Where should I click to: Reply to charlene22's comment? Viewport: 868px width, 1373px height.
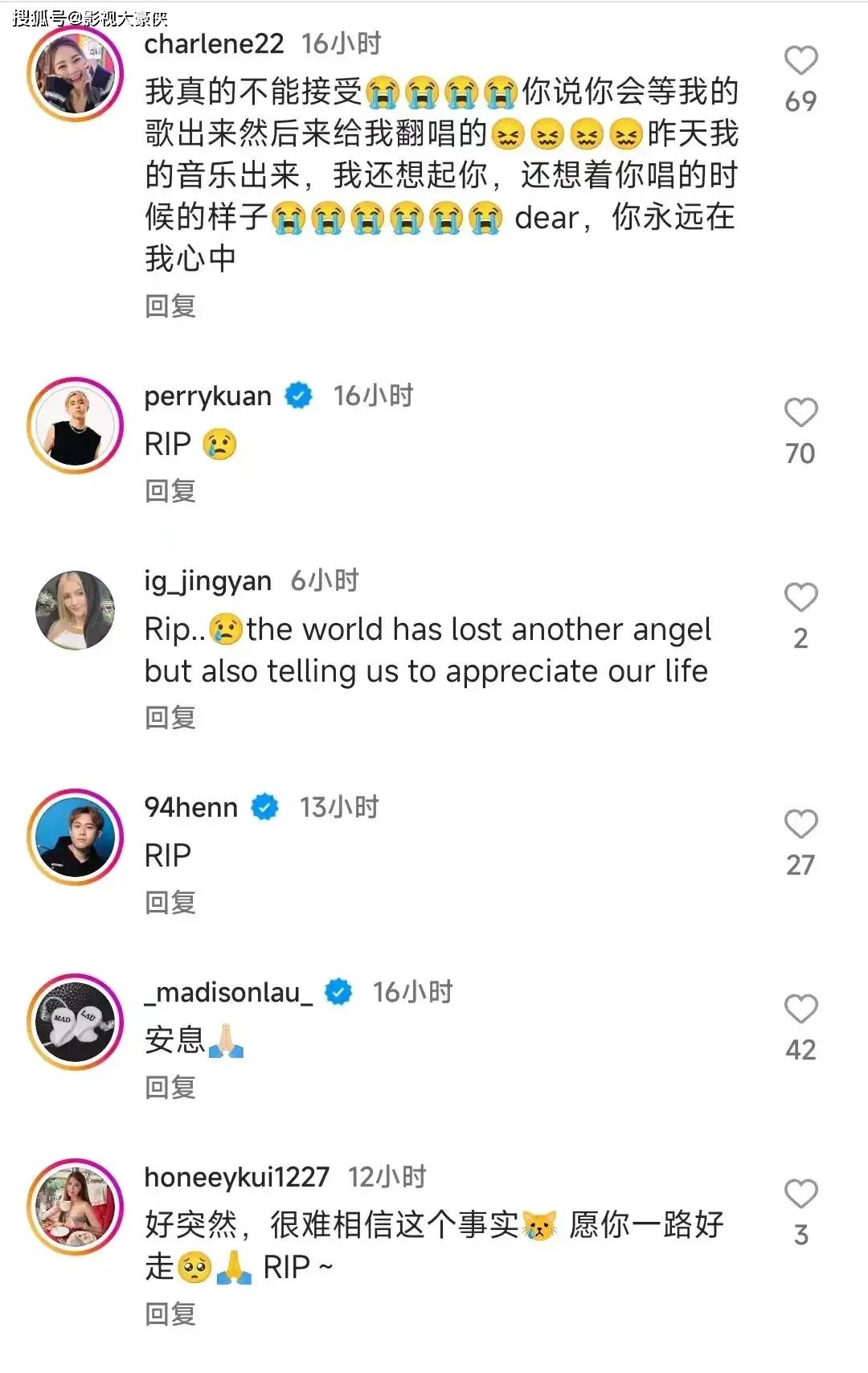click(170, 306)
